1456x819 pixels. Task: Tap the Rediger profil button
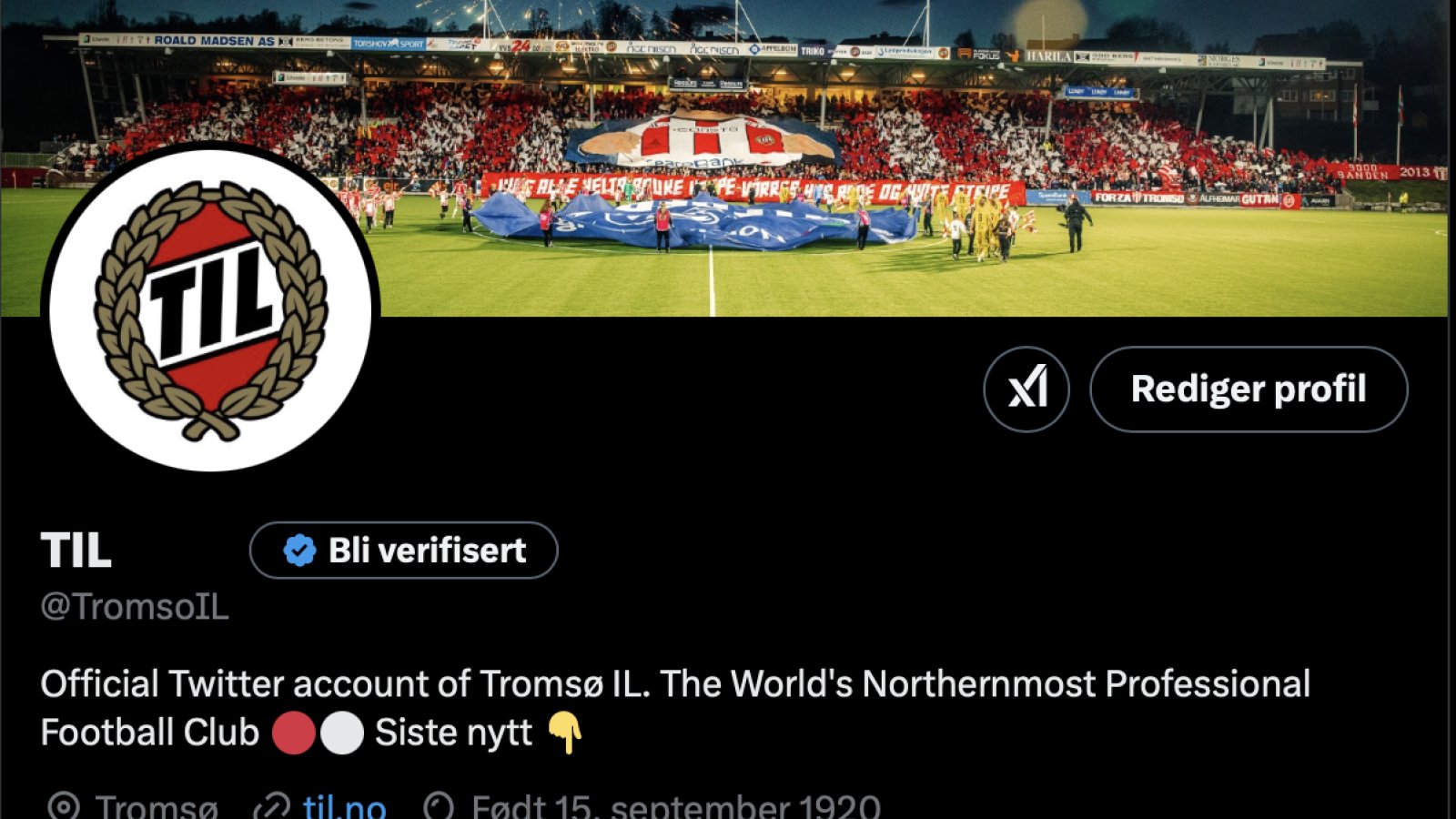[1248, 389]
